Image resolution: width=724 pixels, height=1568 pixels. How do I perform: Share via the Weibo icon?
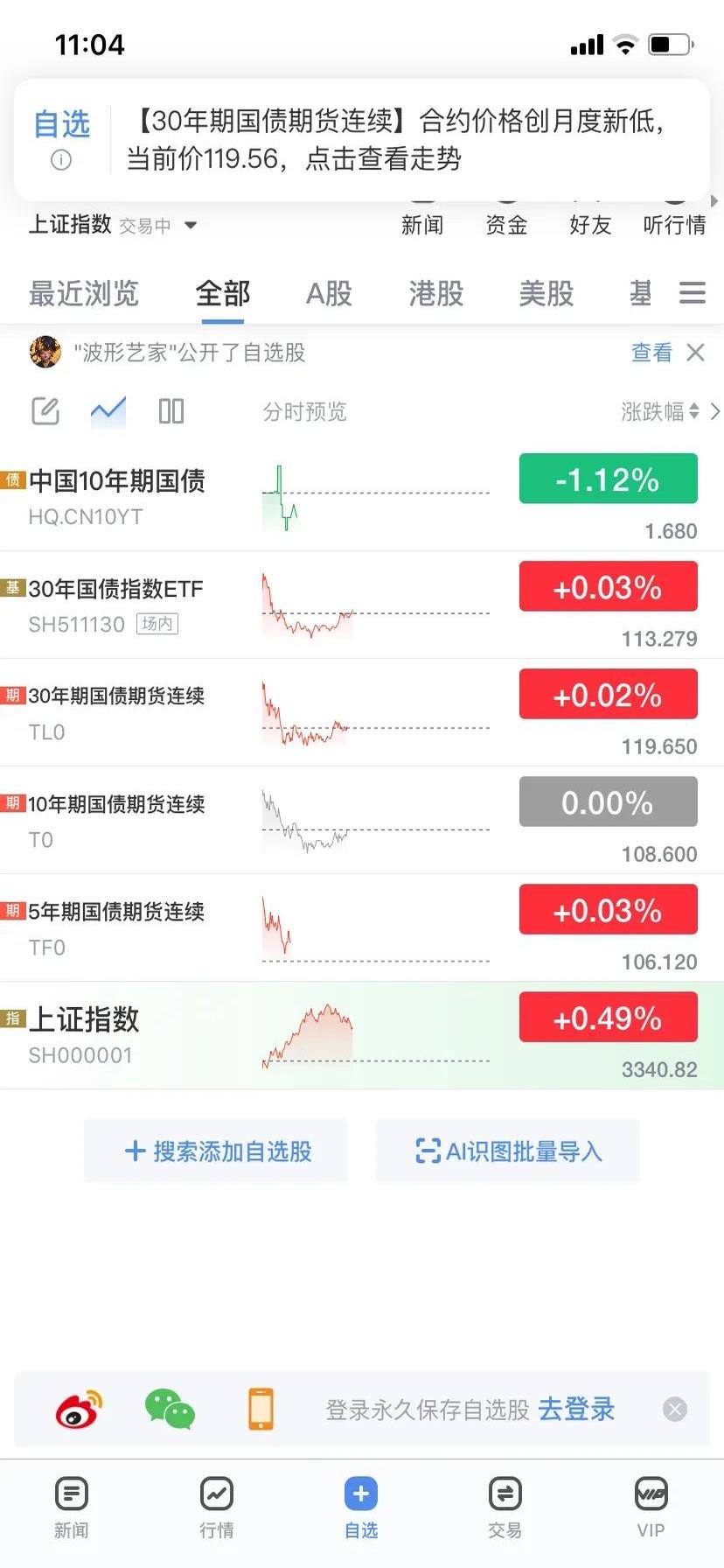coord(78,1409)
